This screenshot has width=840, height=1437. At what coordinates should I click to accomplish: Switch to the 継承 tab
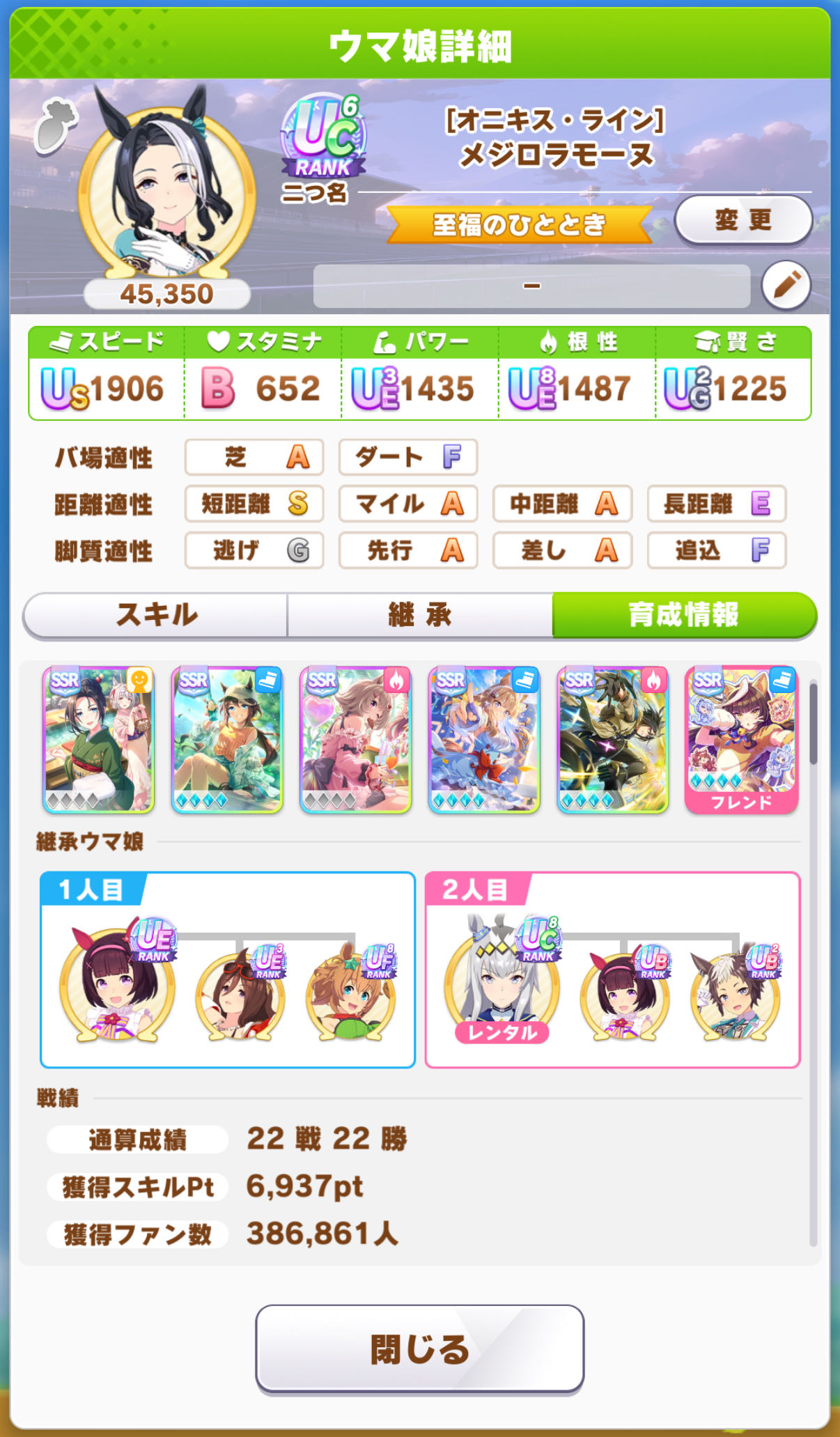420,614
